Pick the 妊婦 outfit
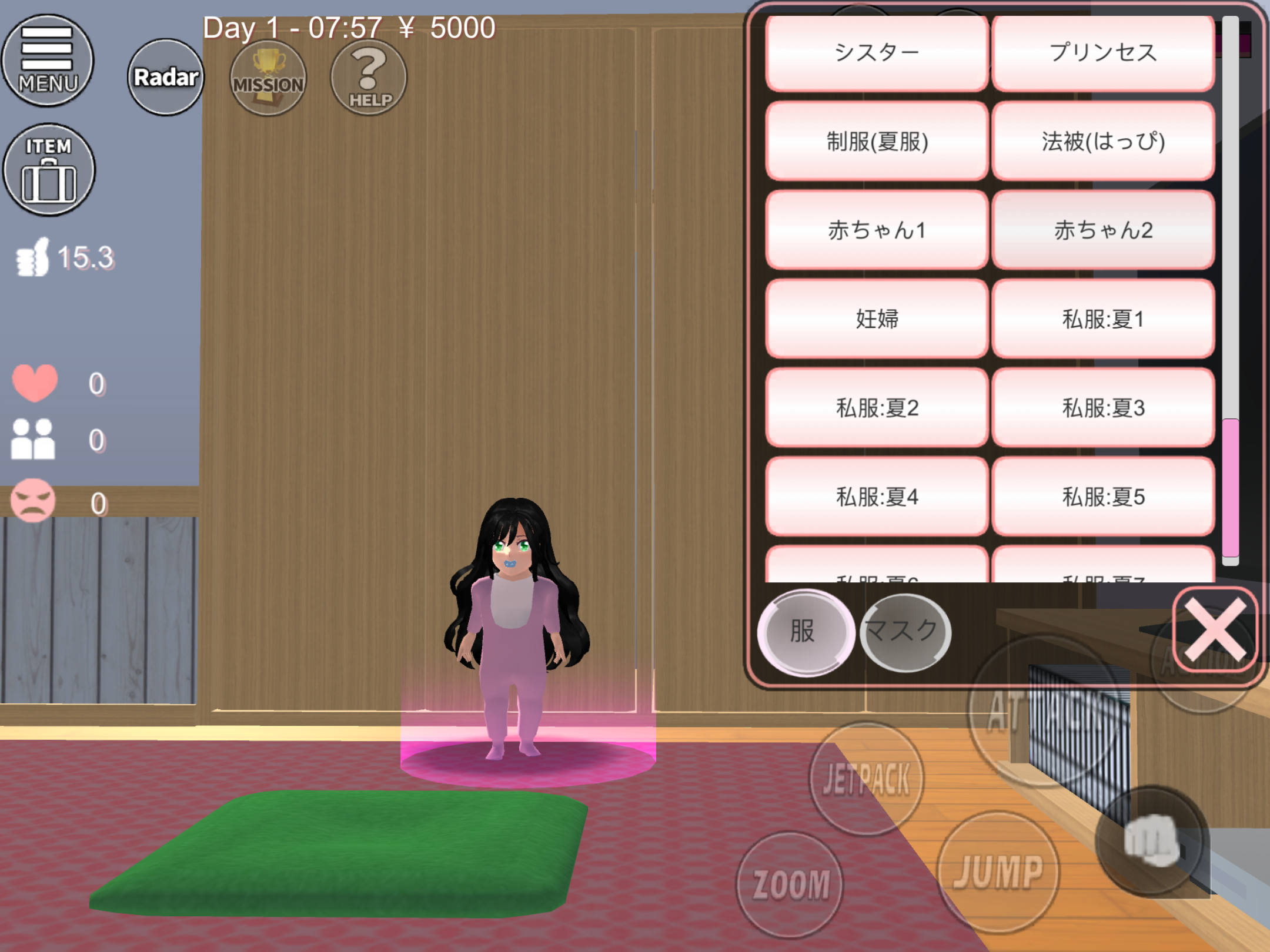Viewport: 1270px width, 952px height. click(876, 319)
